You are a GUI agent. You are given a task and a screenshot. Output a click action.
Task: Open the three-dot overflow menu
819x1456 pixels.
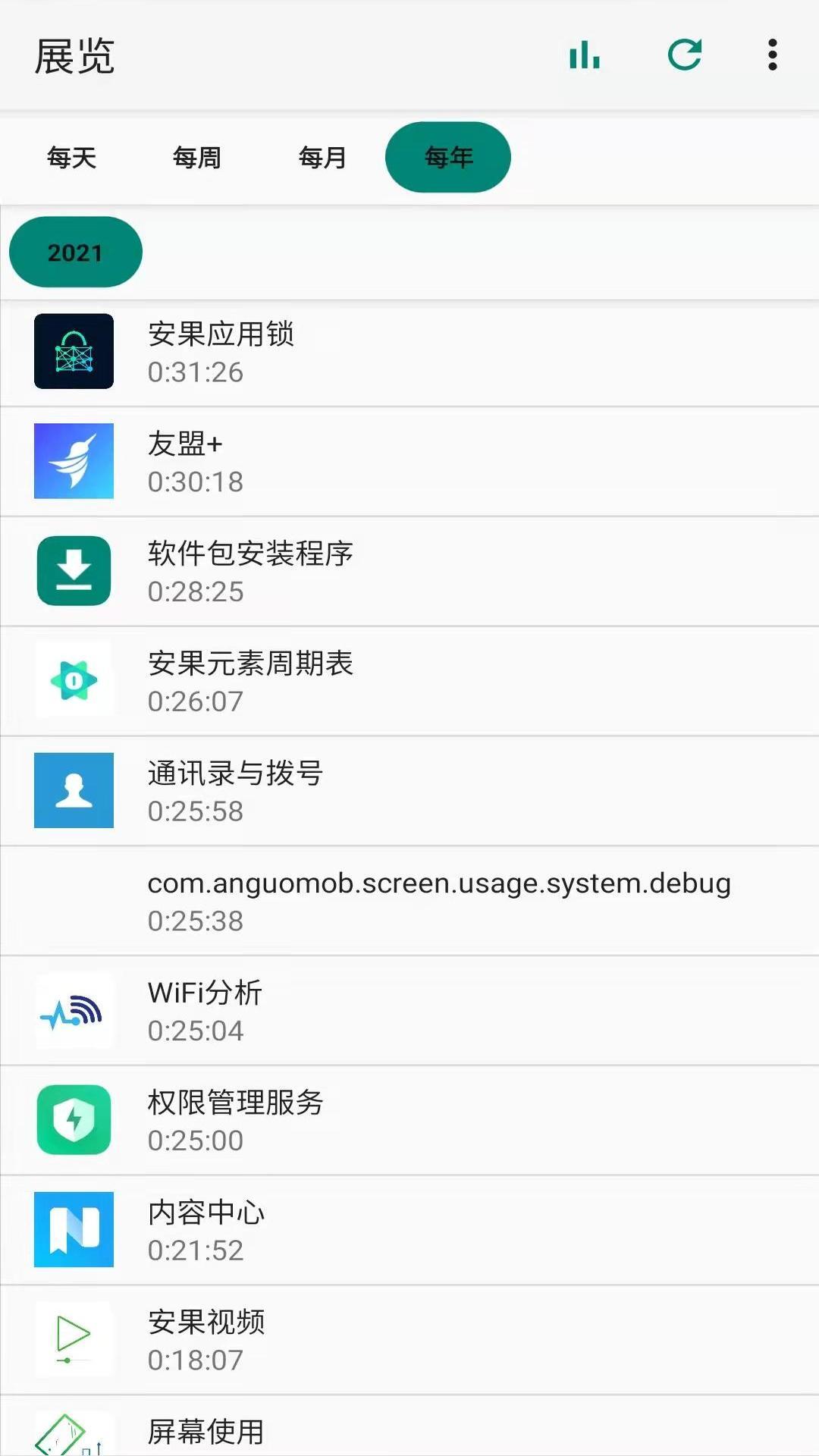[772, 55]
